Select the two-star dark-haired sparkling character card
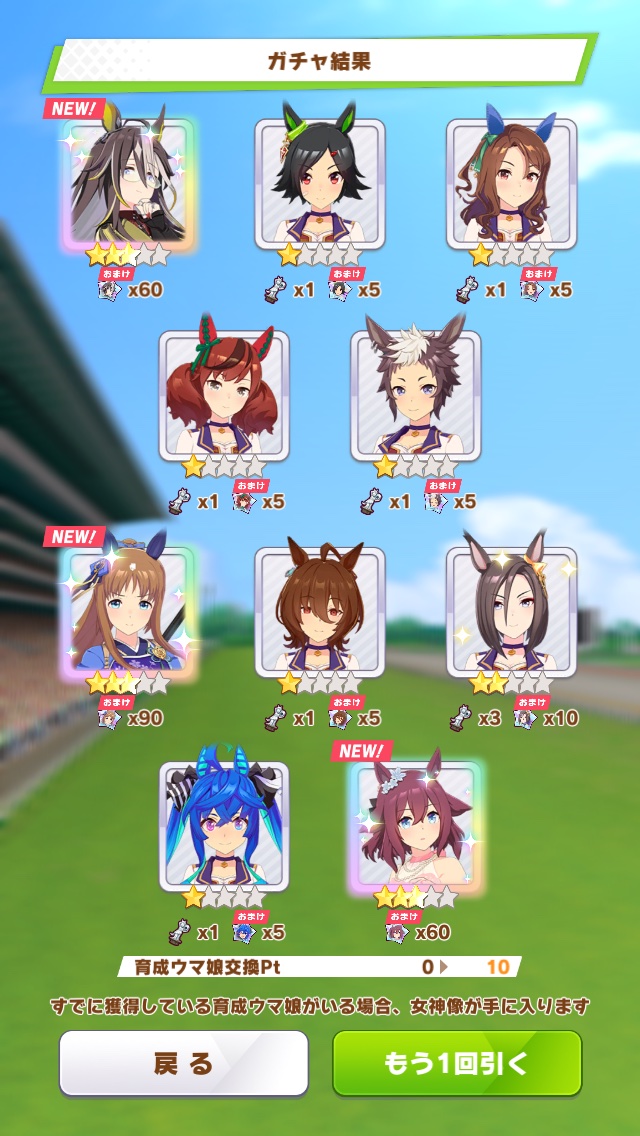Viewport: 640px width, 1136px height. [511, 612]
